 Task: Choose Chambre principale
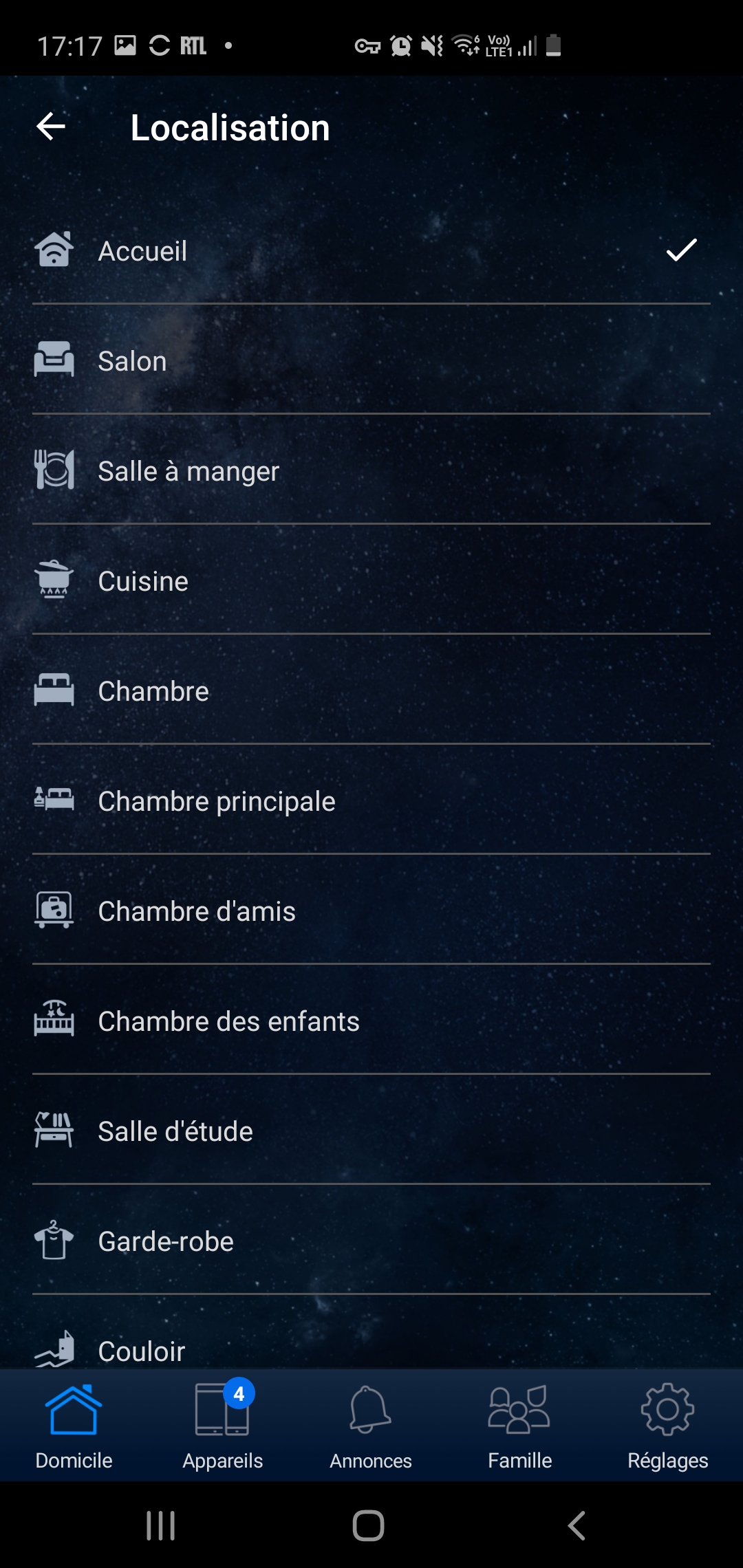(371, 801)
